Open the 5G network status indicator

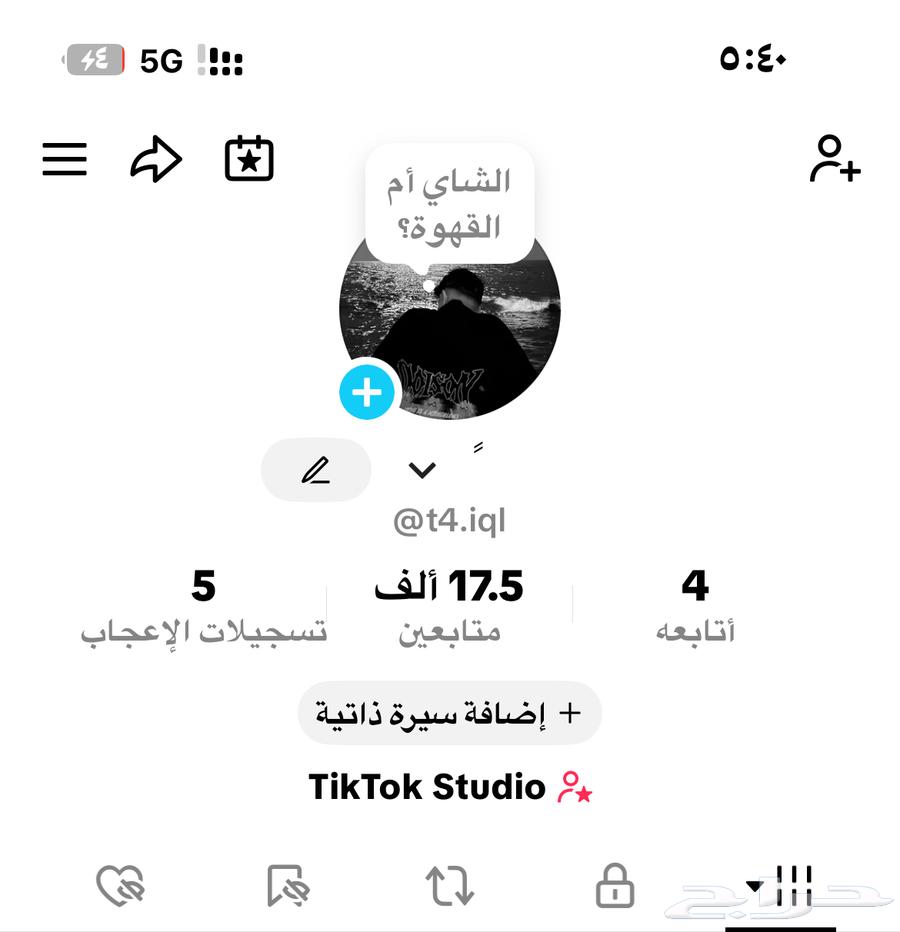pyautogui.click(x=161, y=61)
